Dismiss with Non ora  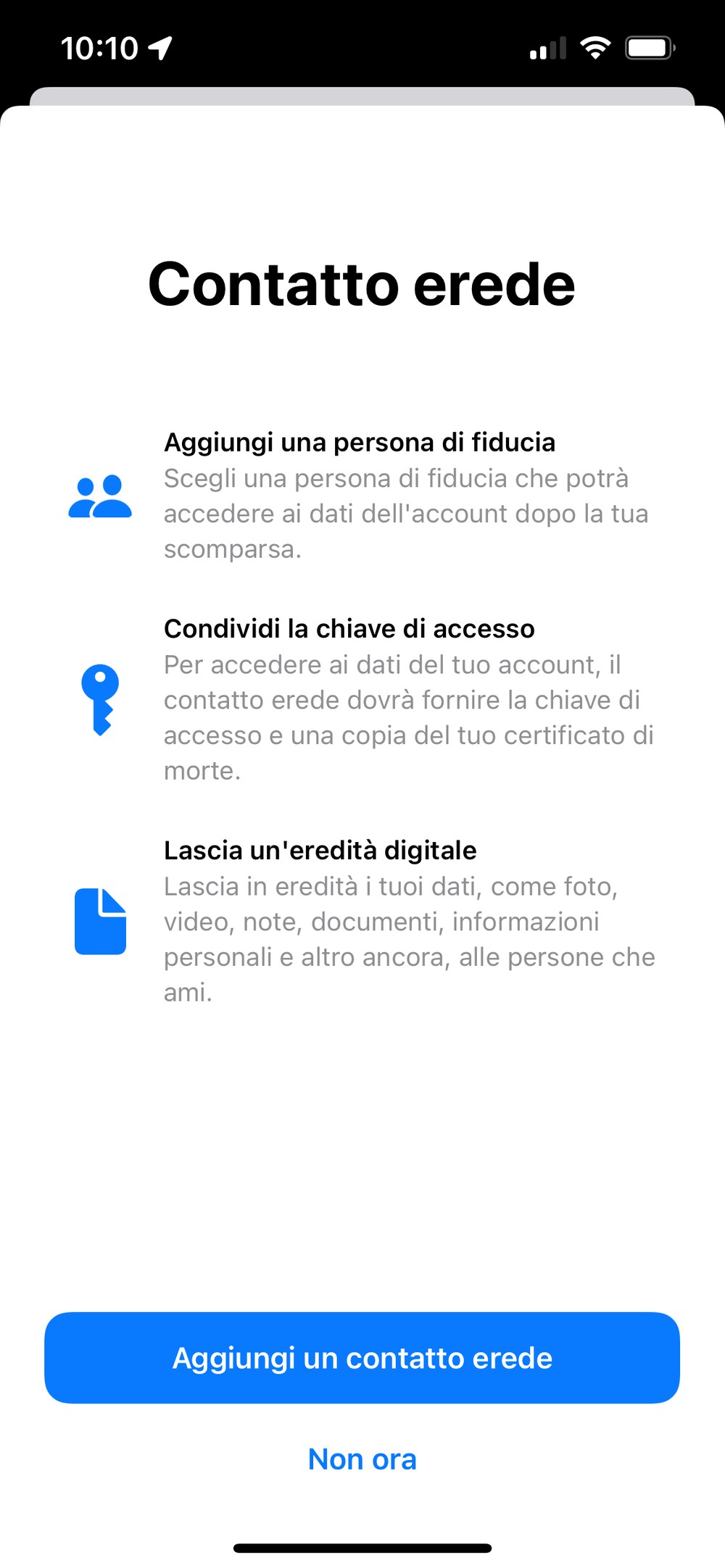pos(362,1459)
